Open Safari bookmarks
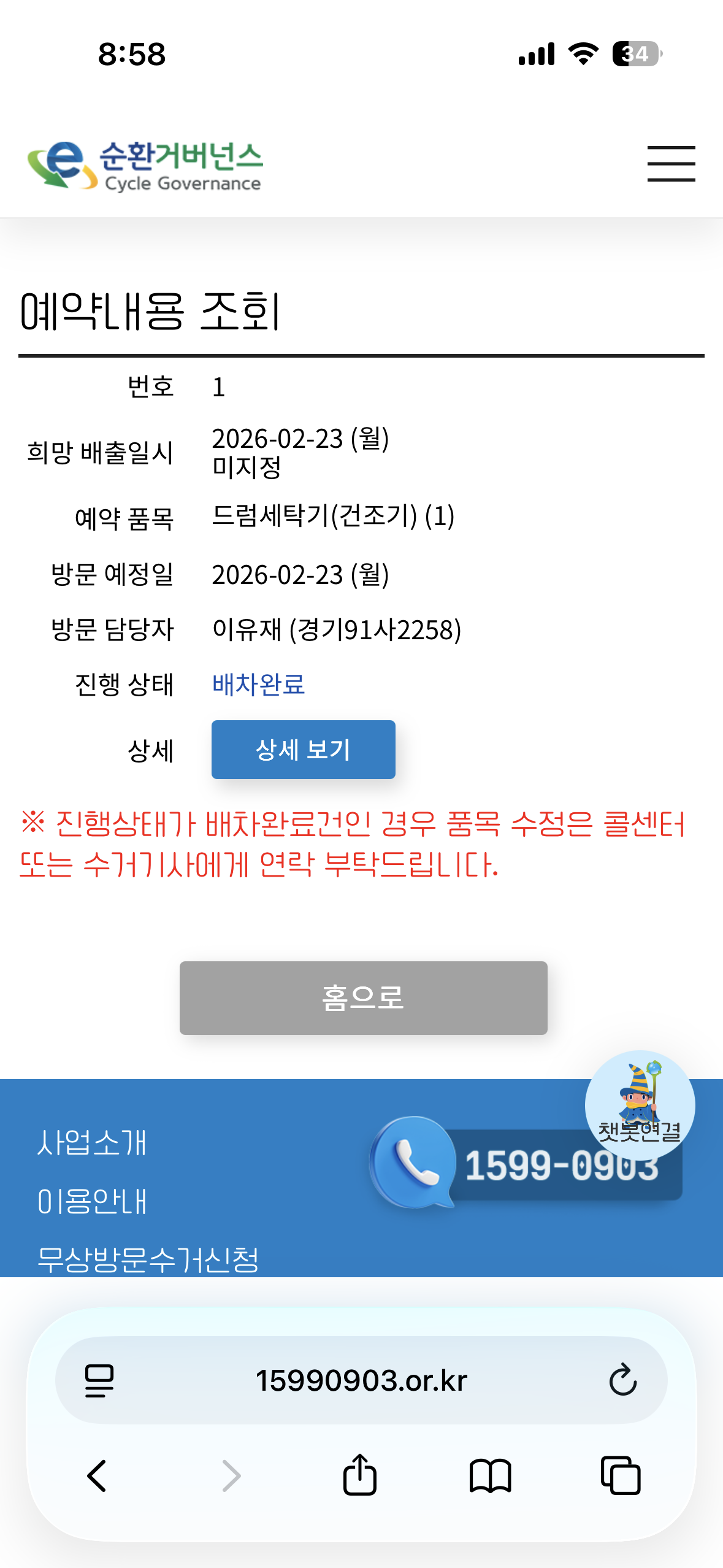Viewport: 723px width, 1568px height. pos(490,1475)
